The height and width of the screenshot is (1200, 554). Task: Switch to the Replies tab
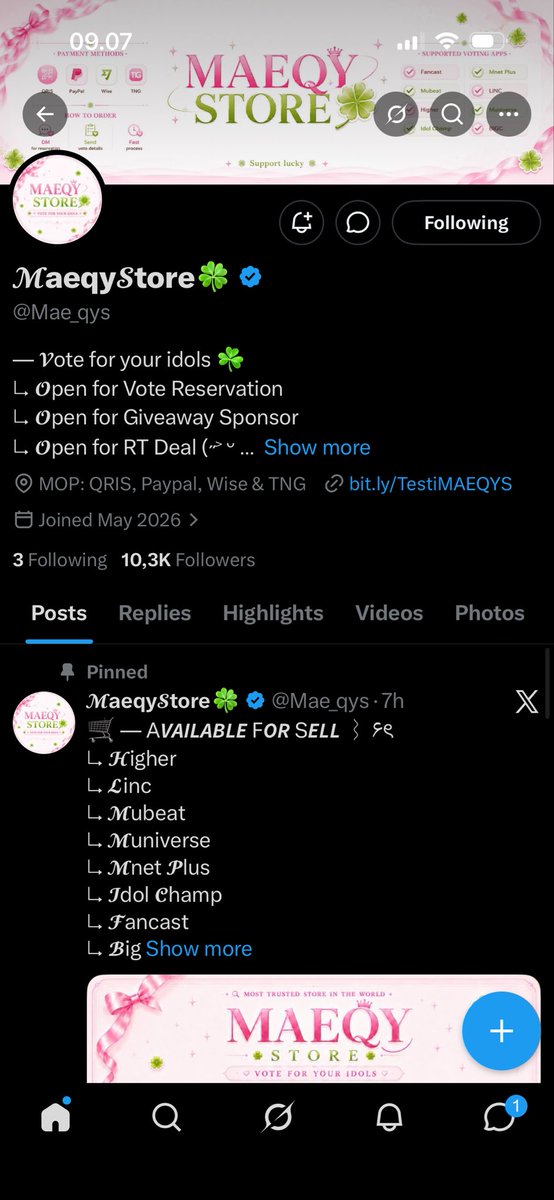pyautogui.click(x=154, y=613)
